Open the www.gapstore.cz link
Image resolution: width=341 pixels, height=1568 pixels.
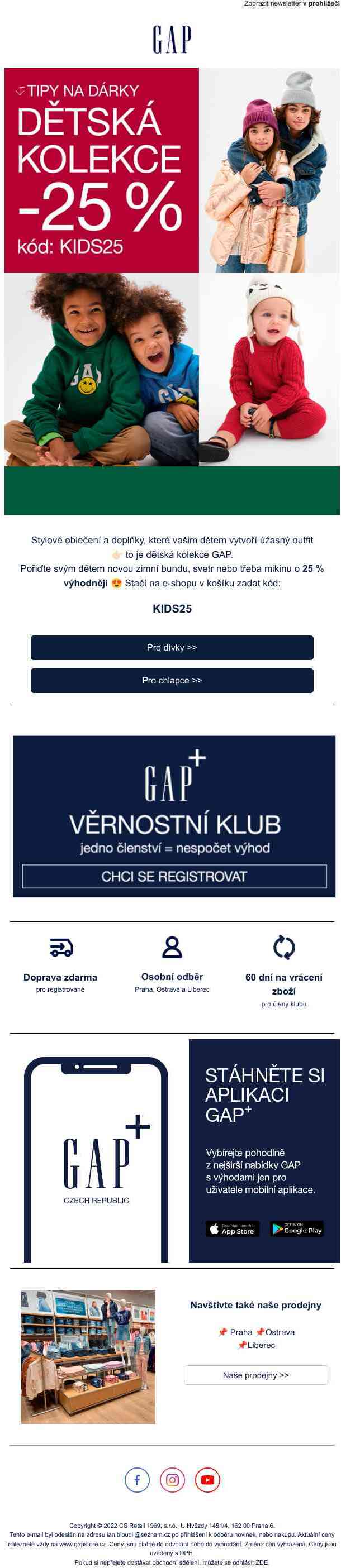pos(83,1544)
